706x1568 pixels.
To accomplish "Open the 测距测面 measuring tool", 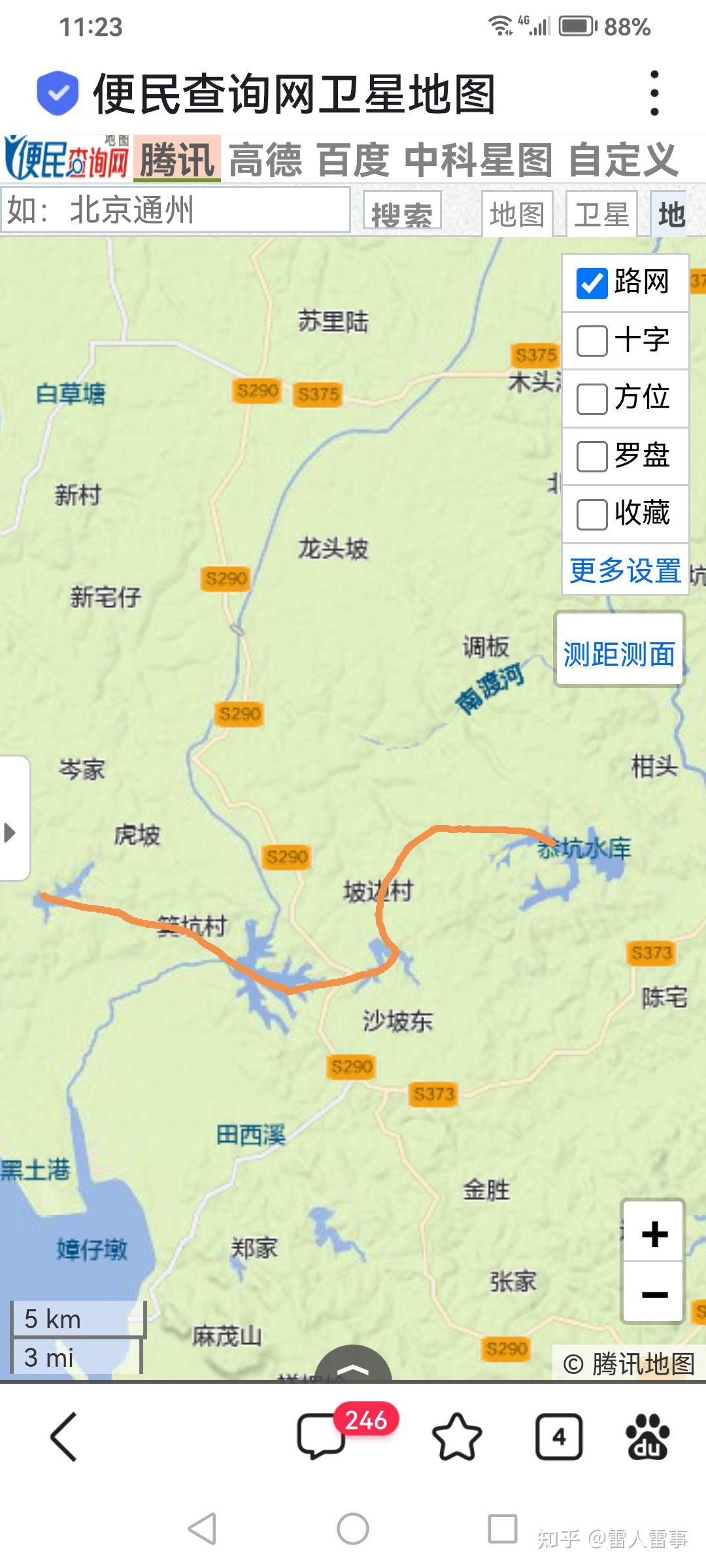I will pyautogui.click(x=619, y=653).
